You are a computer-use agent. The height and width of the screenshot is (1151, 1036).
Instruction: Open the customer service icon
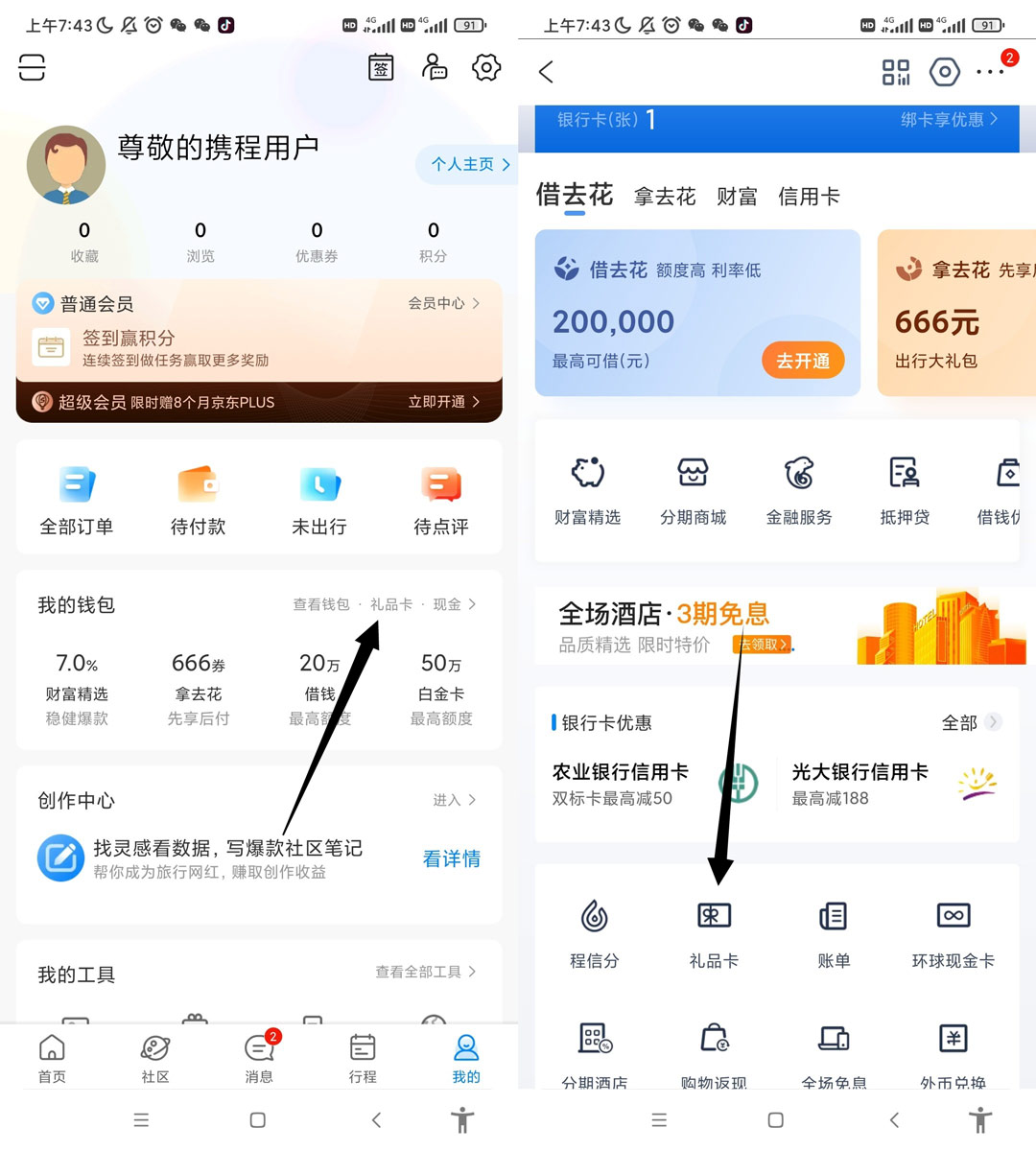435,67
